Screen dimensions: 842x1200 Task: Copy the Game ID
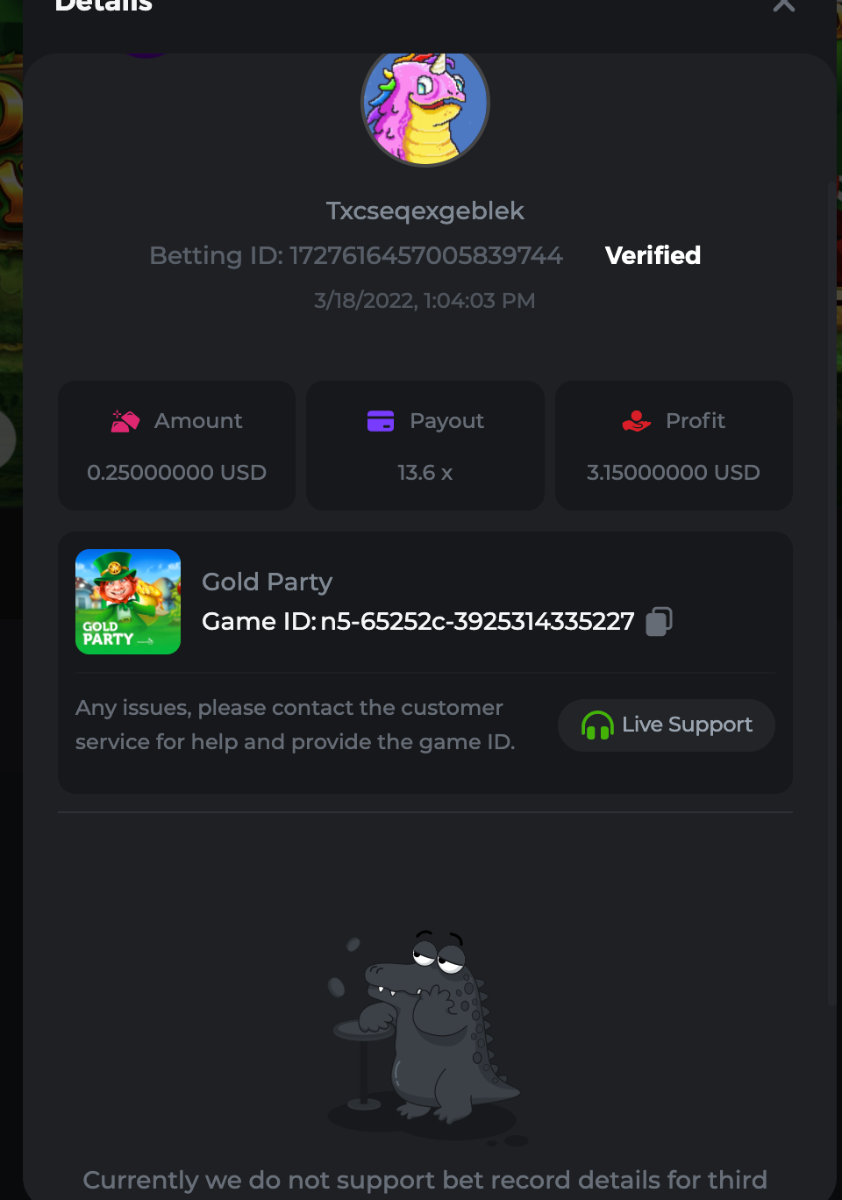click(658, 622)
